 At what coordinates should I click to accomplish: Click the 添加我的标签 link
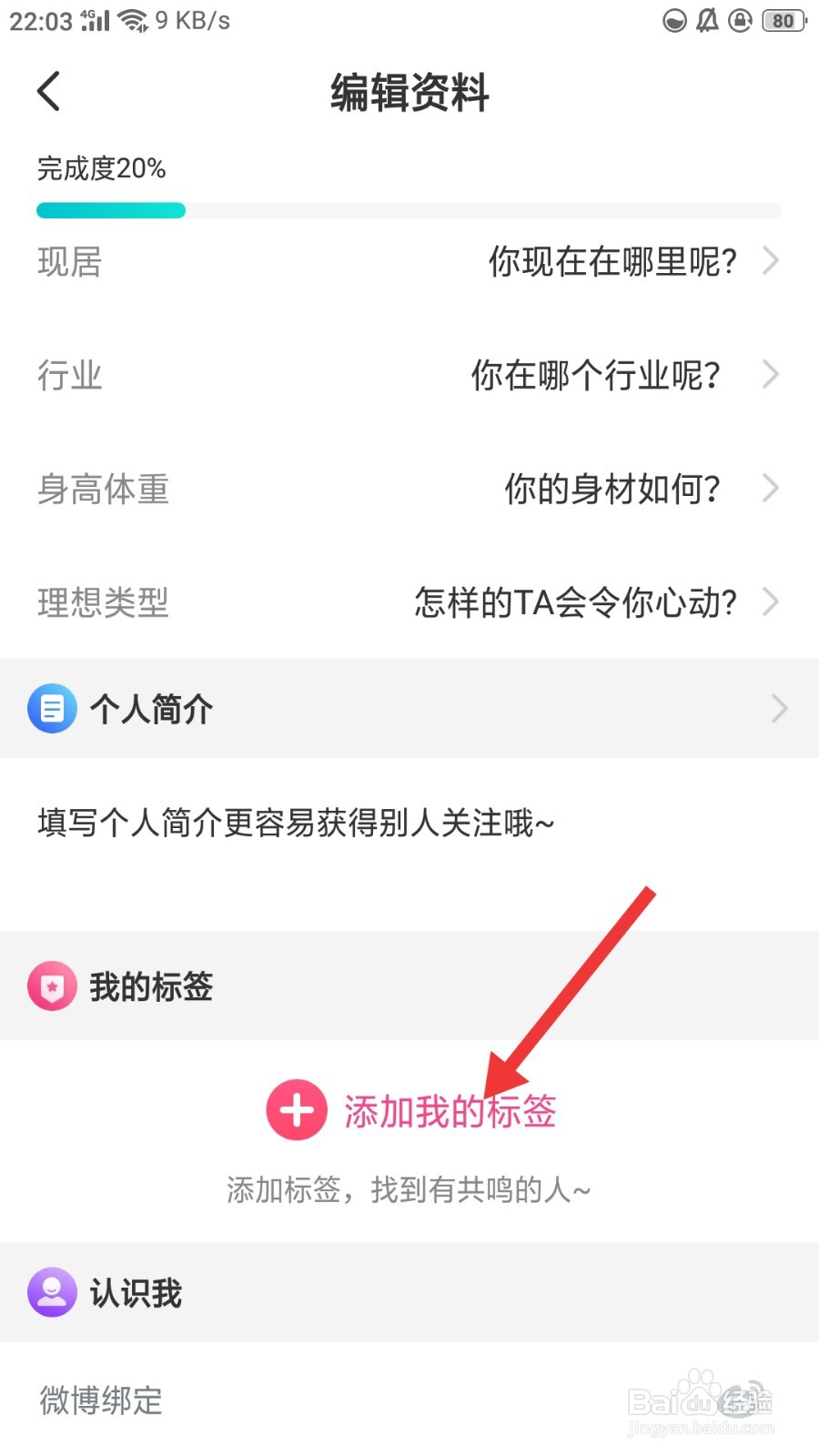[450, 1110]
